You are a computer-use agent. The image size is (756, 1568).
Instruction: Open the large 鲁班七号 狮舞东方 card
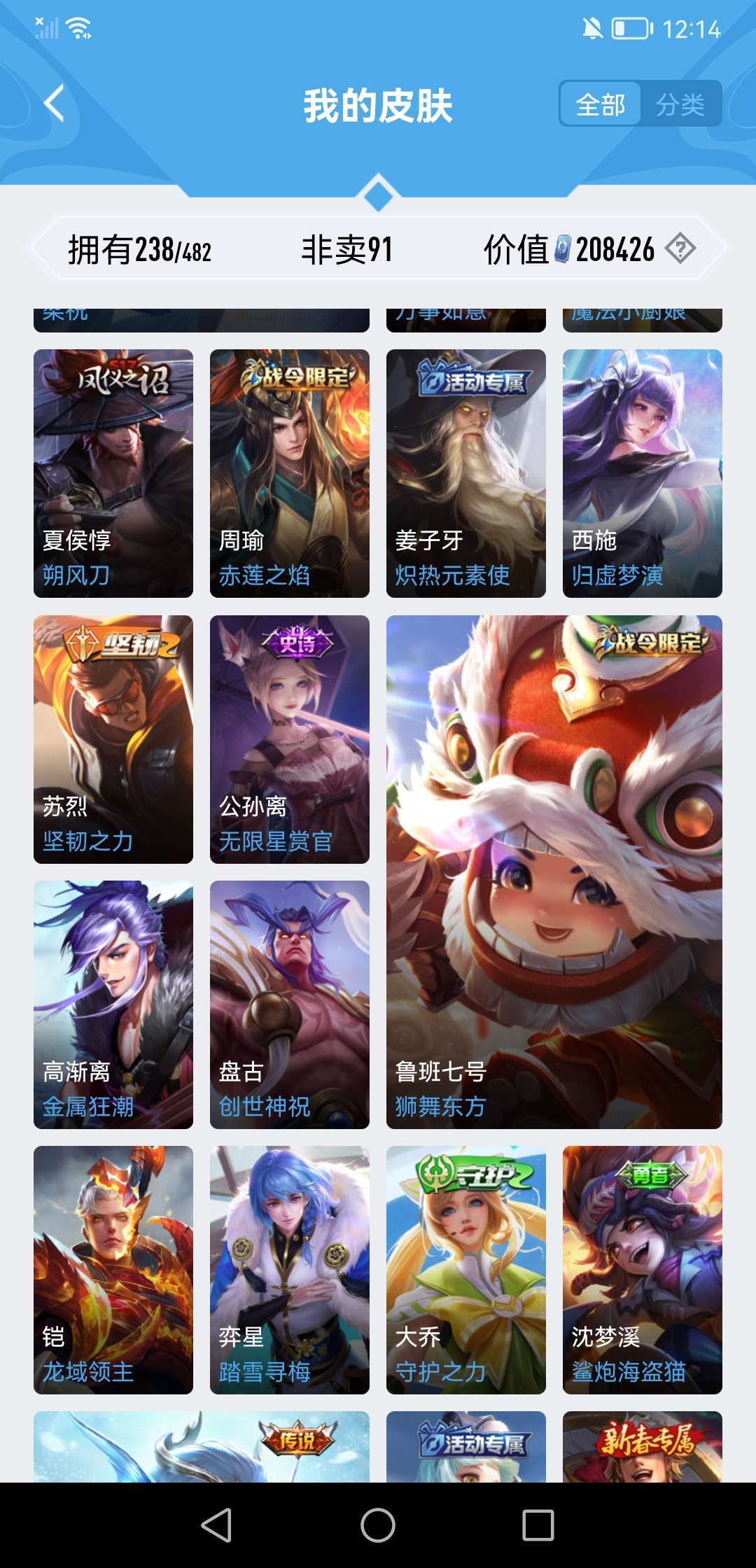[554, 871]
